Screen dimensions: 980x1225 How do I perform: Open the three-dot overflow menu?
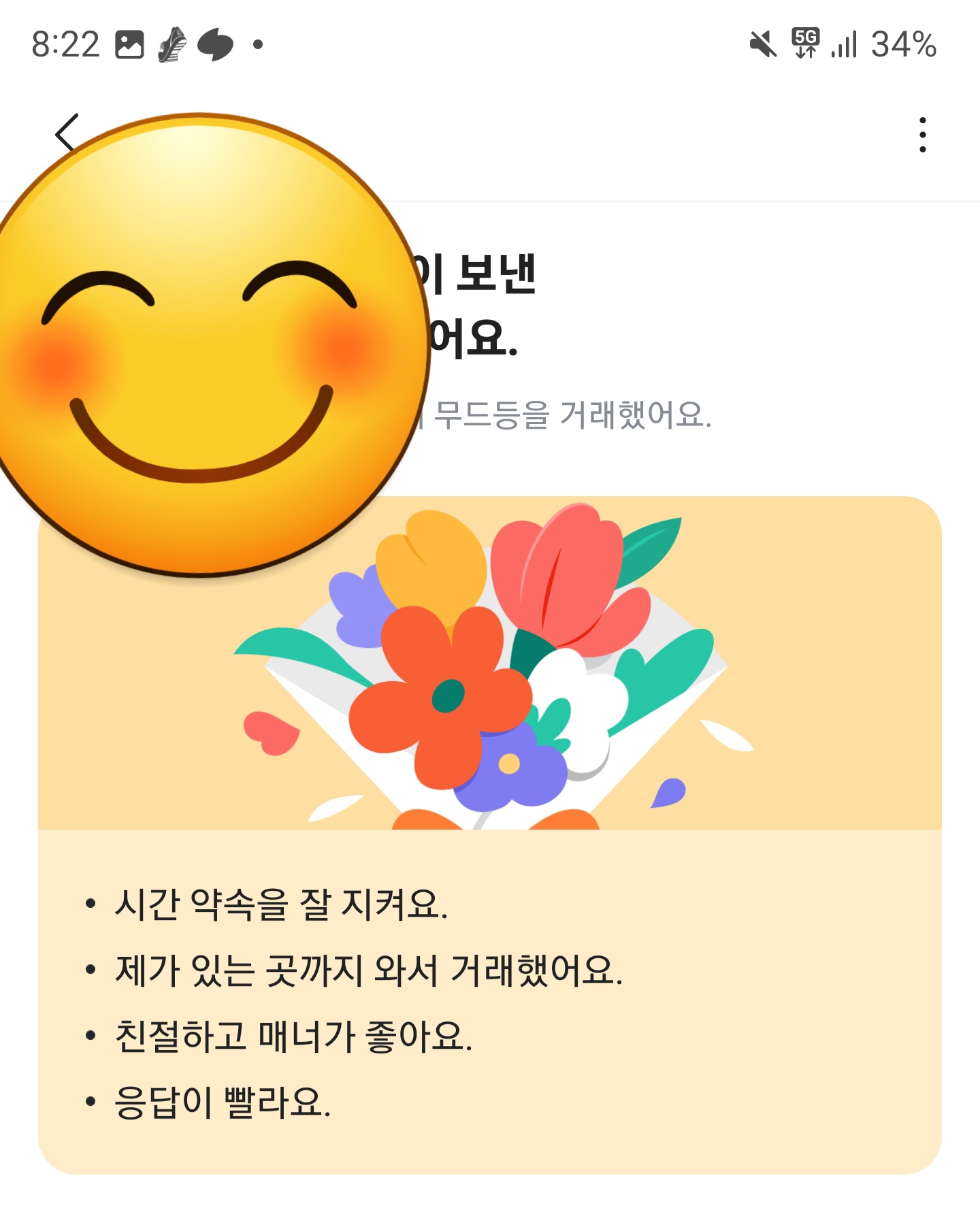coord(922,135)
